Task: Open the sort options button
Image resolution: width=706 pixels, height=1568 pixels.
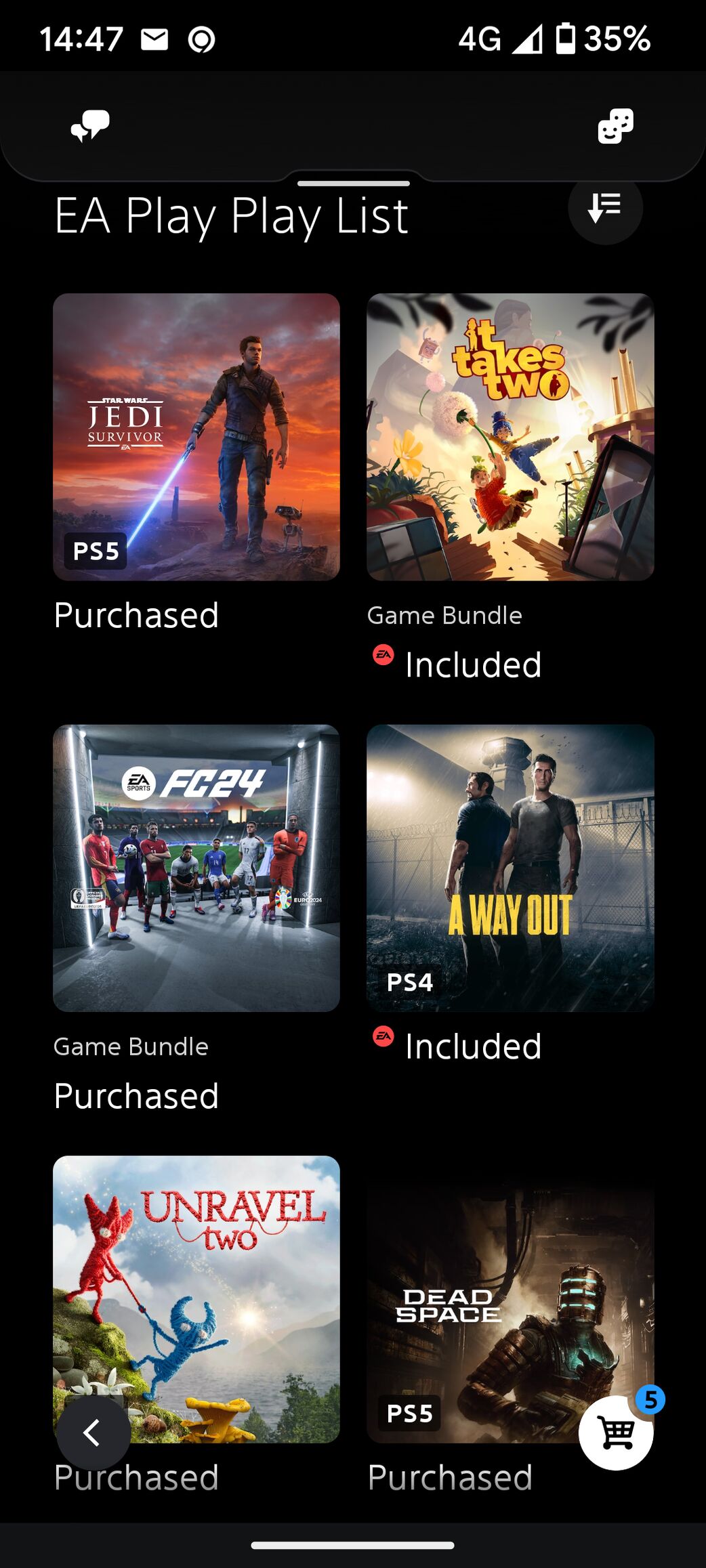Action: point(605,207)
